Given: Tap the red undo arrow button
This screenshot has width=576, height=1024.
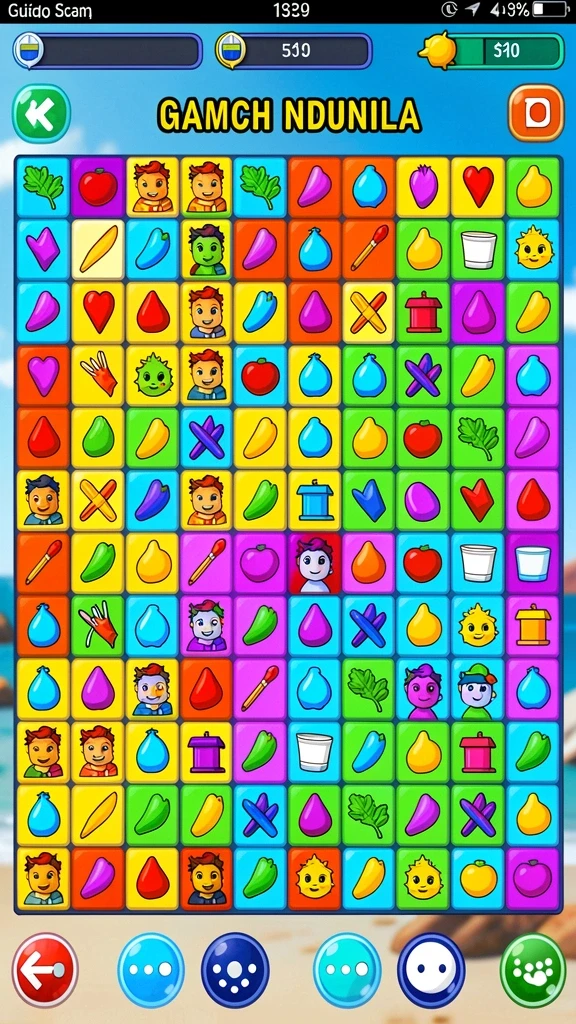Looking at the screenshot, I should [45, 970].
